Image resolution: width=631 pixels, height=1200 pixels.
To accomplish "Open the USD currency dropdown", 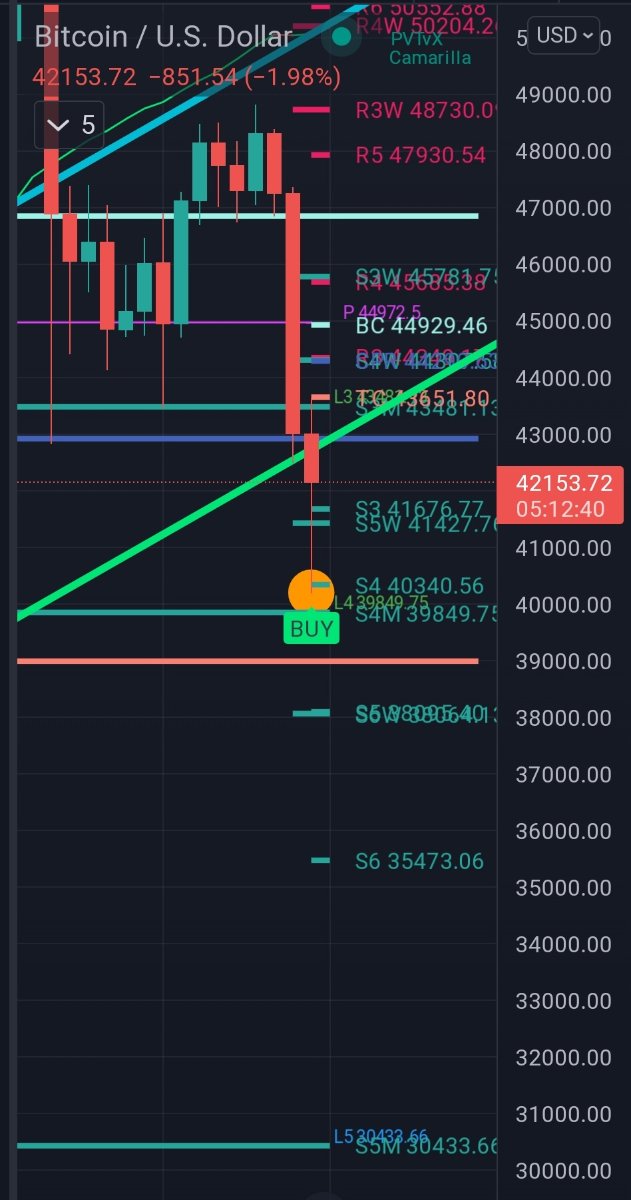I will click(564, 35).
